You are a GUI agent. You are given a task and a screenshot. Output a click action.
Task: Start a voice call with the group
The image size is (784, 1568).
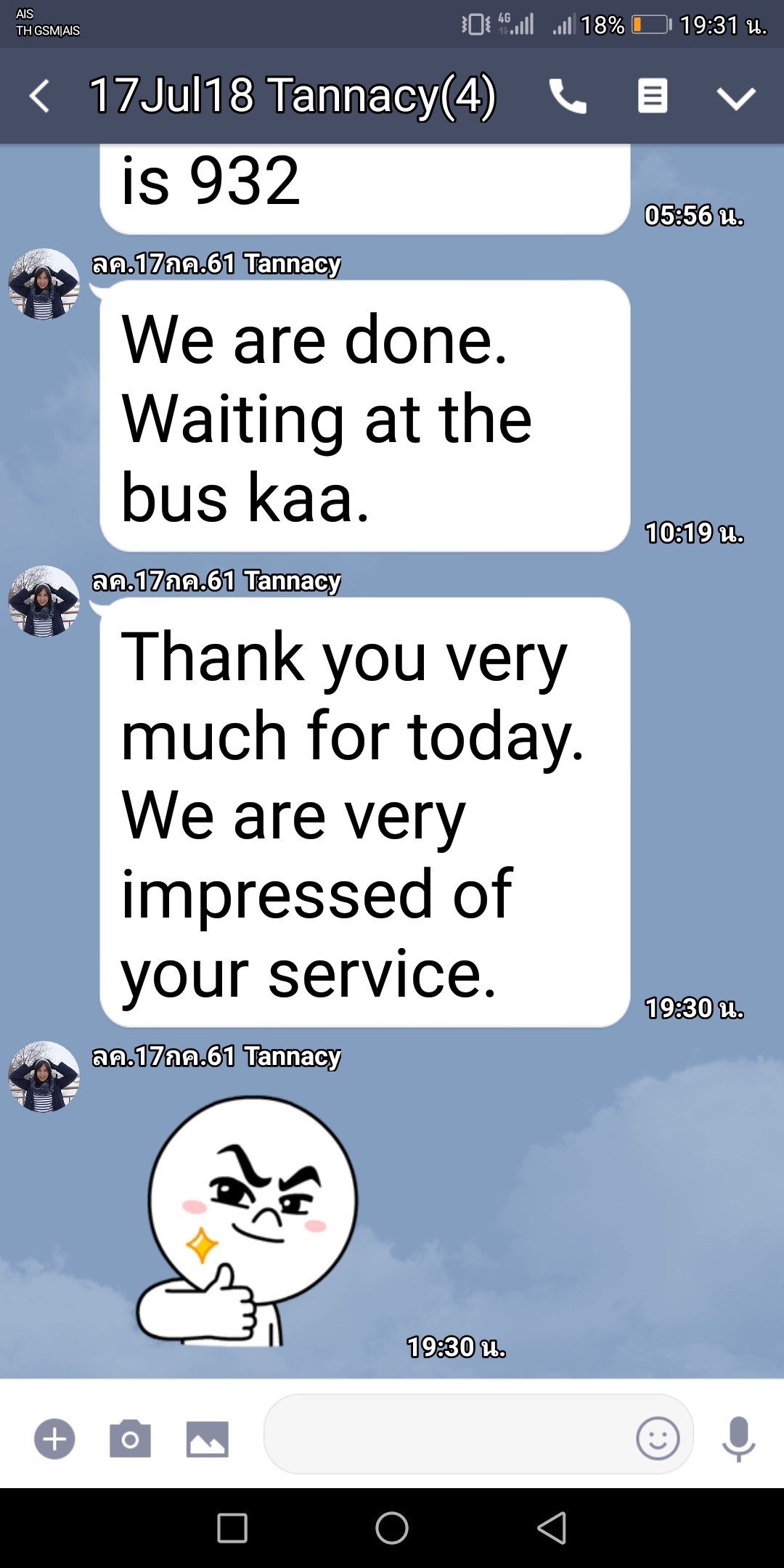tap(568, 97)
